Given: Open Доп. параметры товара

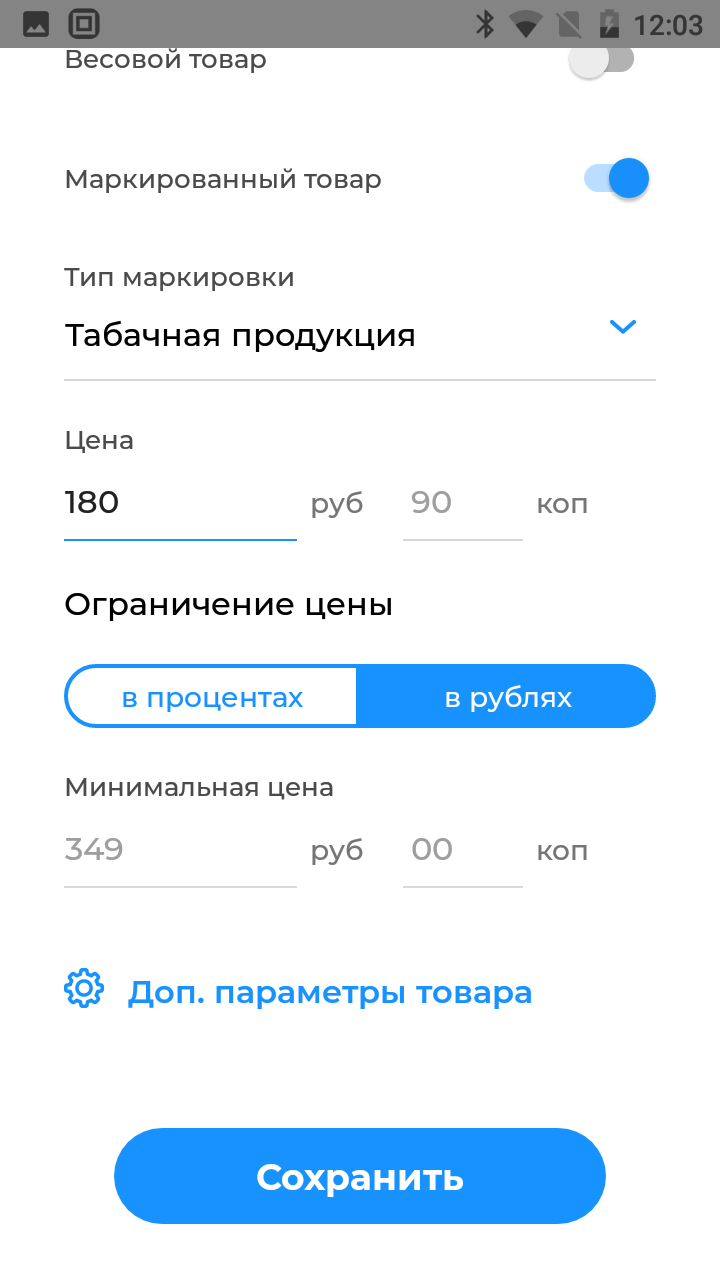Looking at the screenshot, I should (298, 992).
